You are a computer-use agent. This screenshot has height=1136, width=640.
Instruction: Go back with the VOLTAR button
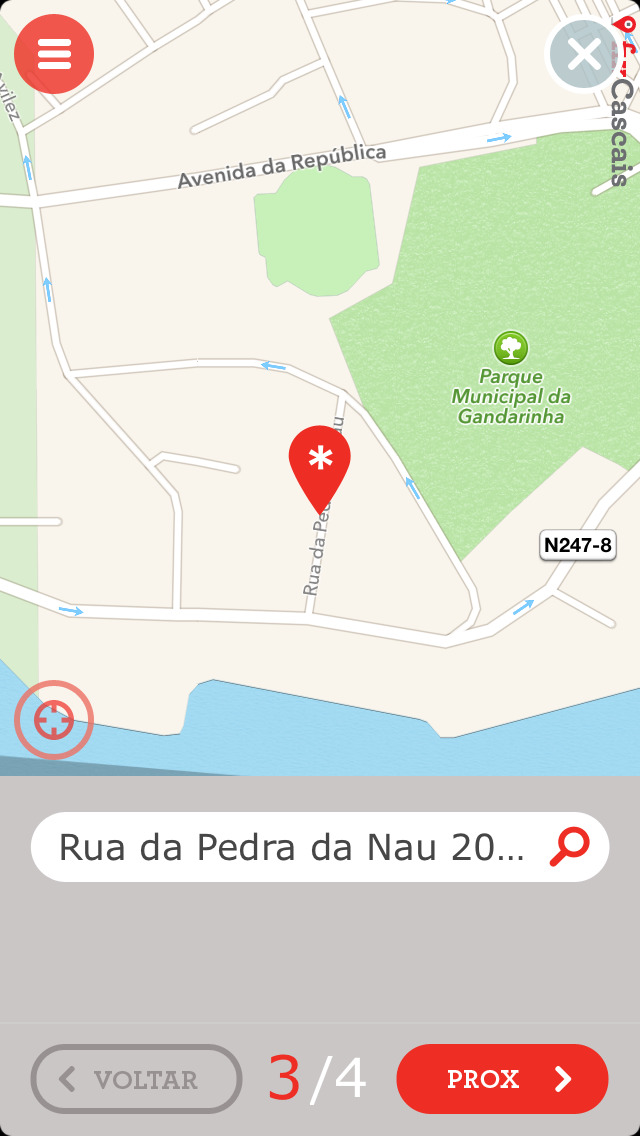[136, 1079]
